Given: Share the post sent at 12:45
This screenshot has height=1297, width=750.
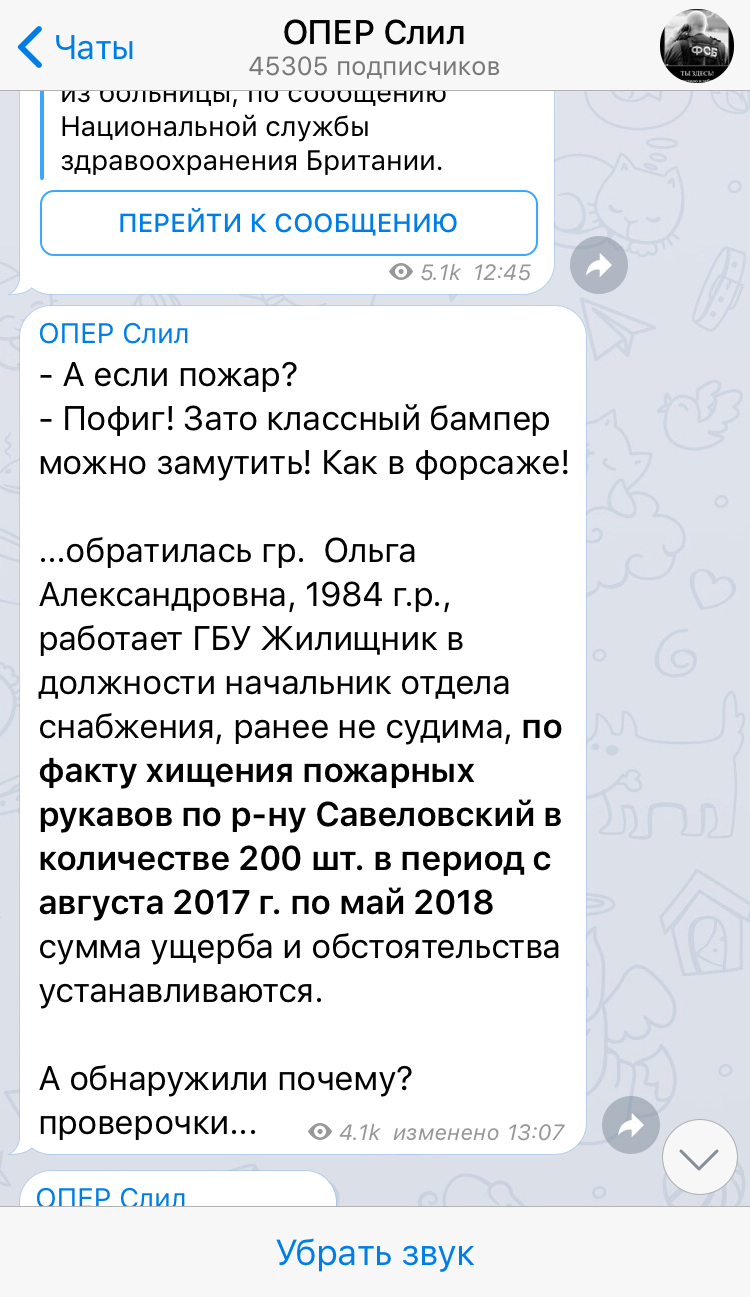Looking at the screenshot, I should [598, 265].
